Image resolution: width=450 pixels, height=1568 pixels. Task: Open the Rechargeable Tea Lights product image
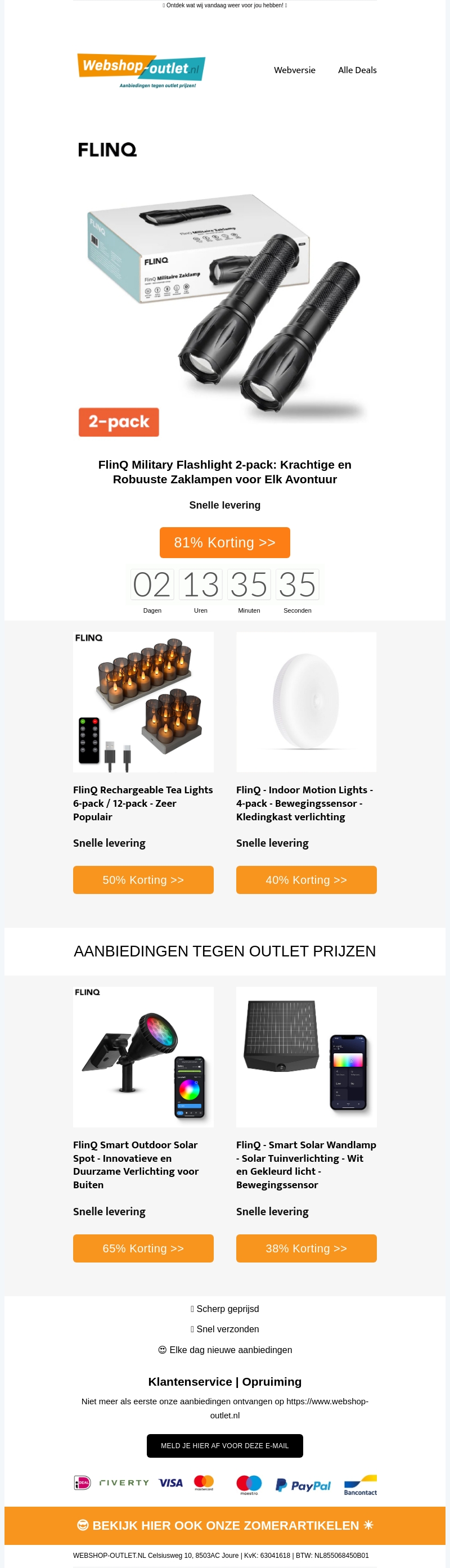(x=143, y=702)
